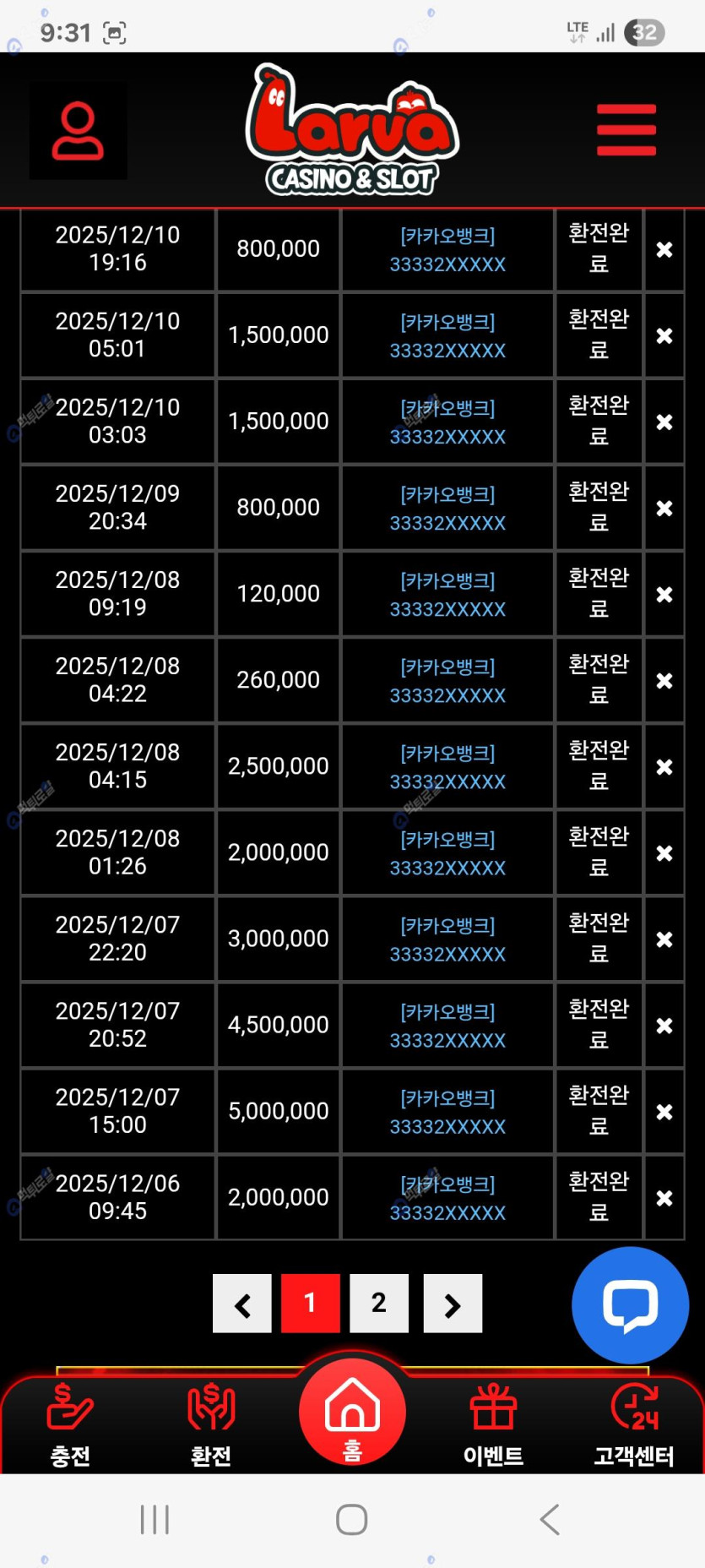Remove the 2025/12/08 09:19 entry
The height and width of the screenshot is (1568, 705).
coord(664,595)
